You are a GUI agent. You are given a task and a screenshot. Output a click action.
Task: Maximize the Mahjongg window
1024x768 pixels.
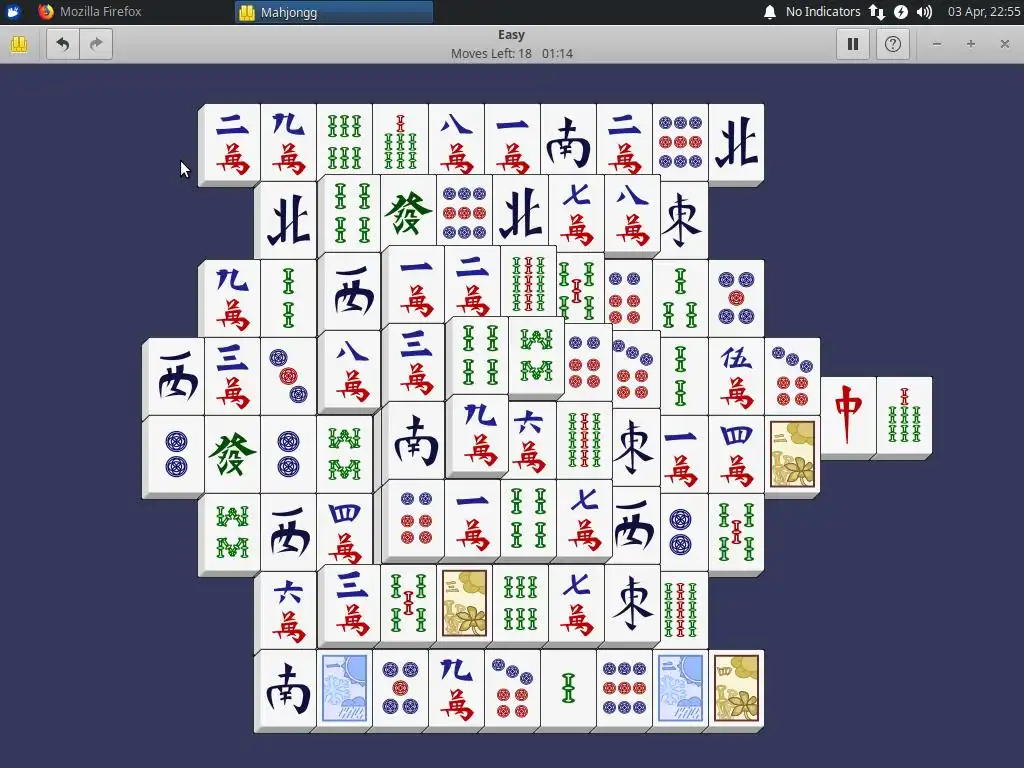click(970, 44)
